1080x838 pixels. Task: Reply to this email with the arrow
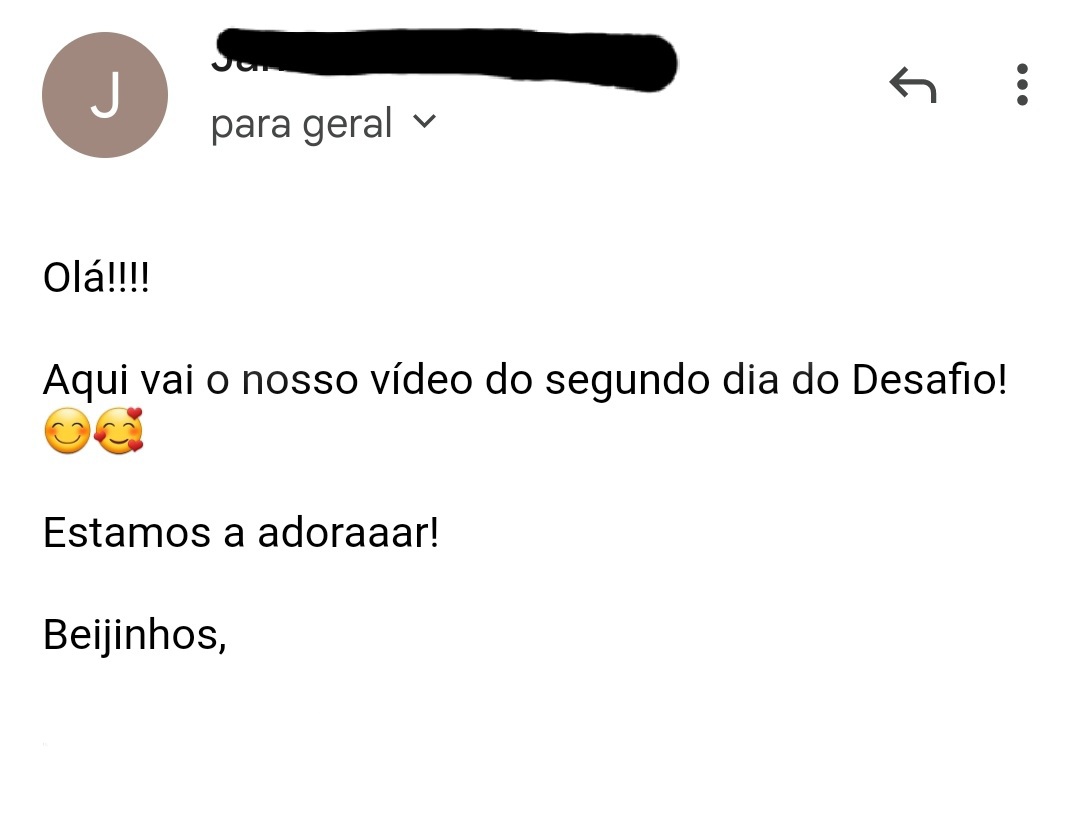(912, 85)
